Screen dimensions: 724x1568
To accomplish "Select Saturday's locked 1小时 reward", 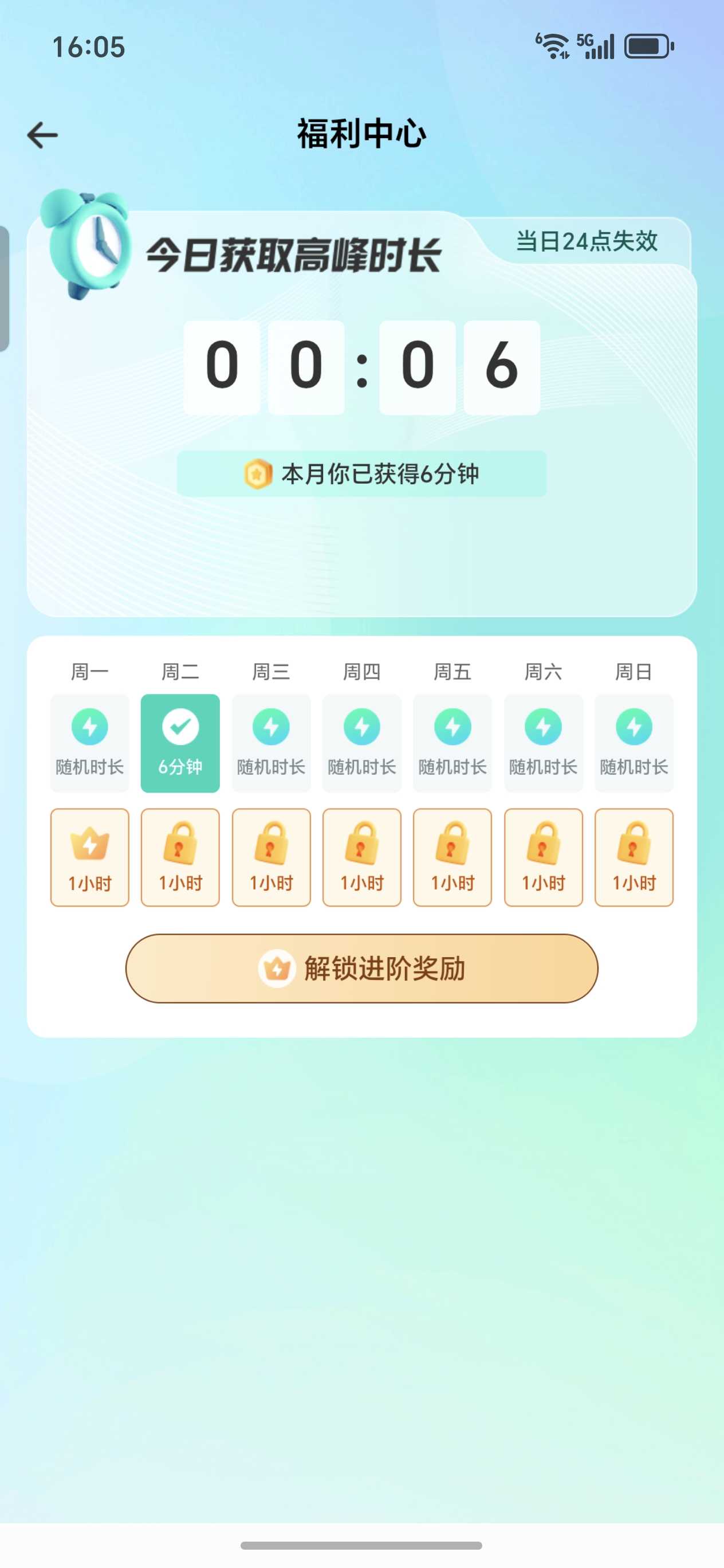I will click(544, 857).
